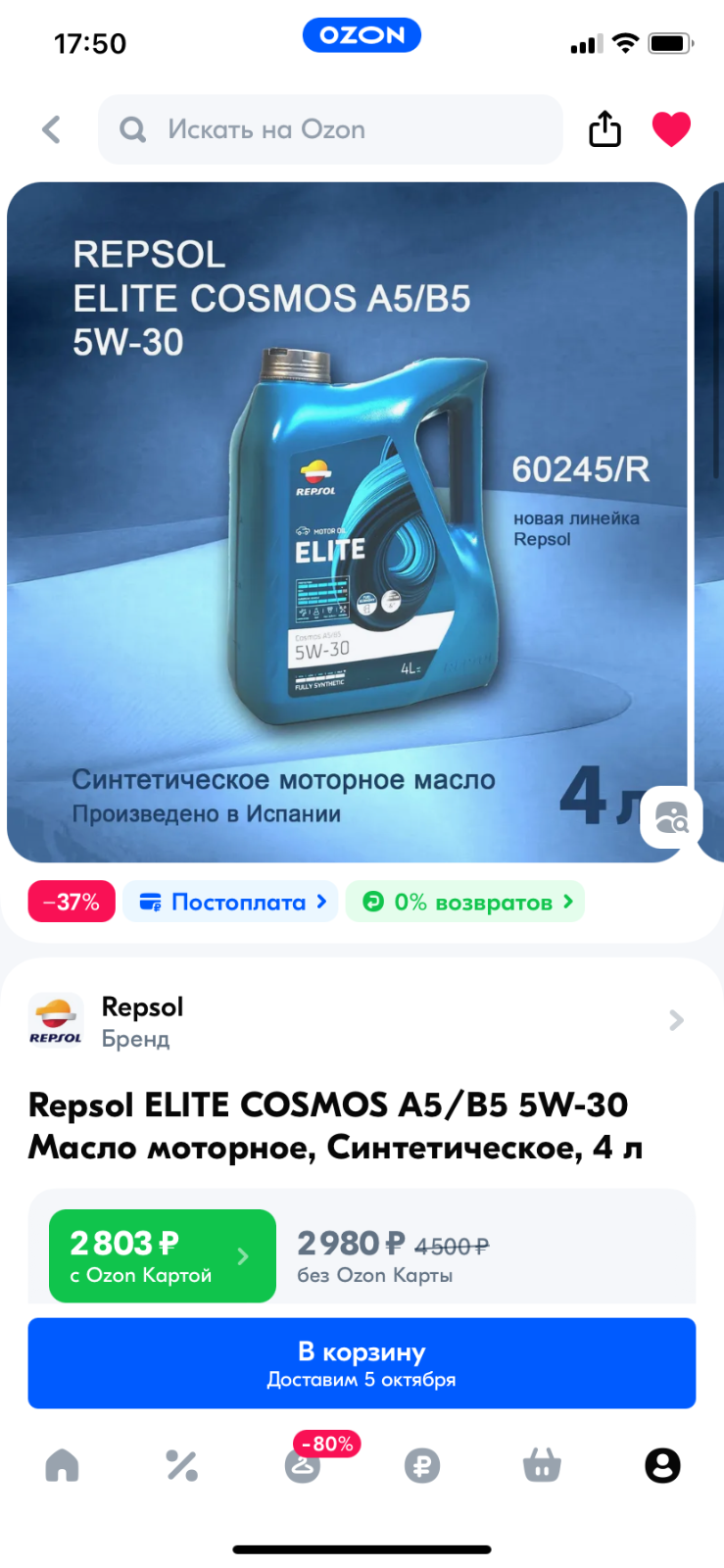Open the shopping basket tab
724x1568 pixels.
[x=542, y=1465]
